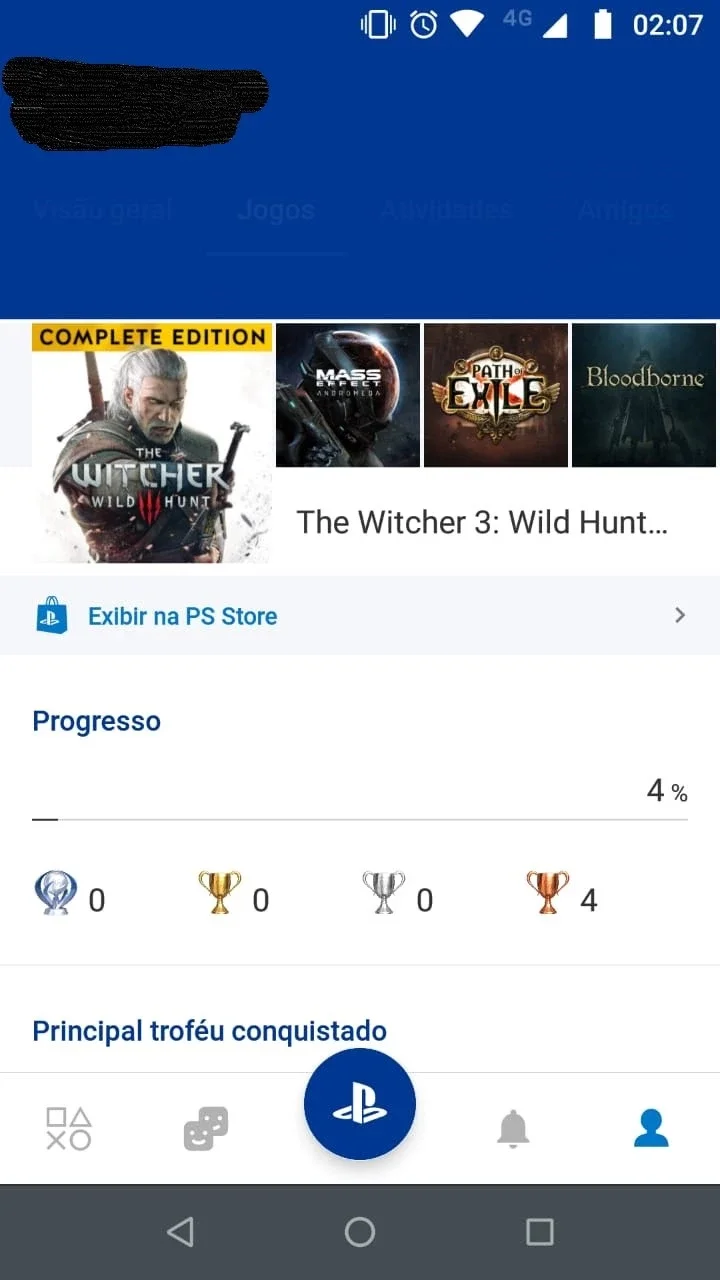
Task: Open the Bloodborne game tile
Action: tap(644, 395)
